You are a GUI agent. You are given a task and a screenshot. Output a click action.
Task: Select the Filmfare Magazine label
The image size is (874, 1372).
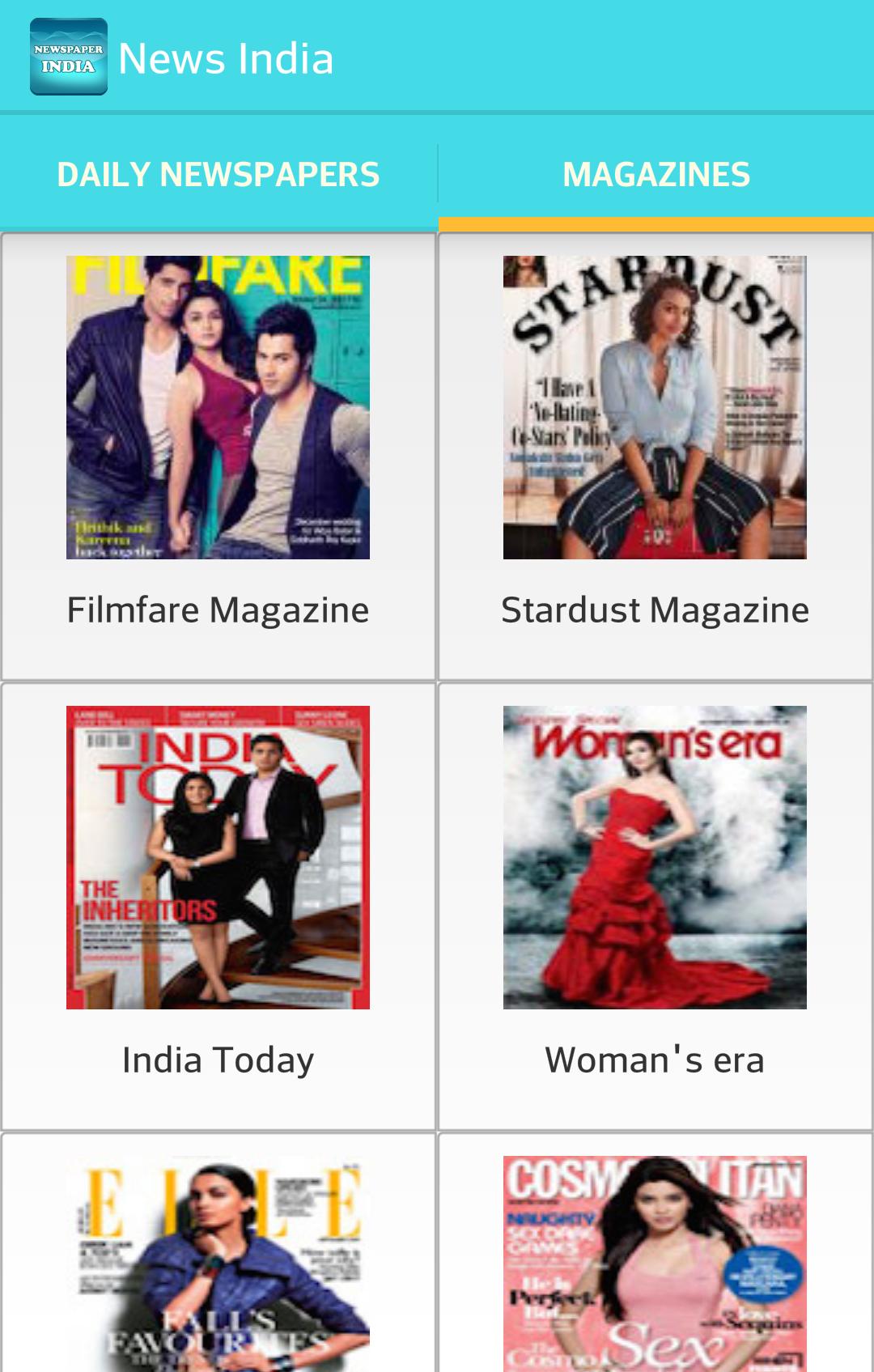tap(217, 609)
